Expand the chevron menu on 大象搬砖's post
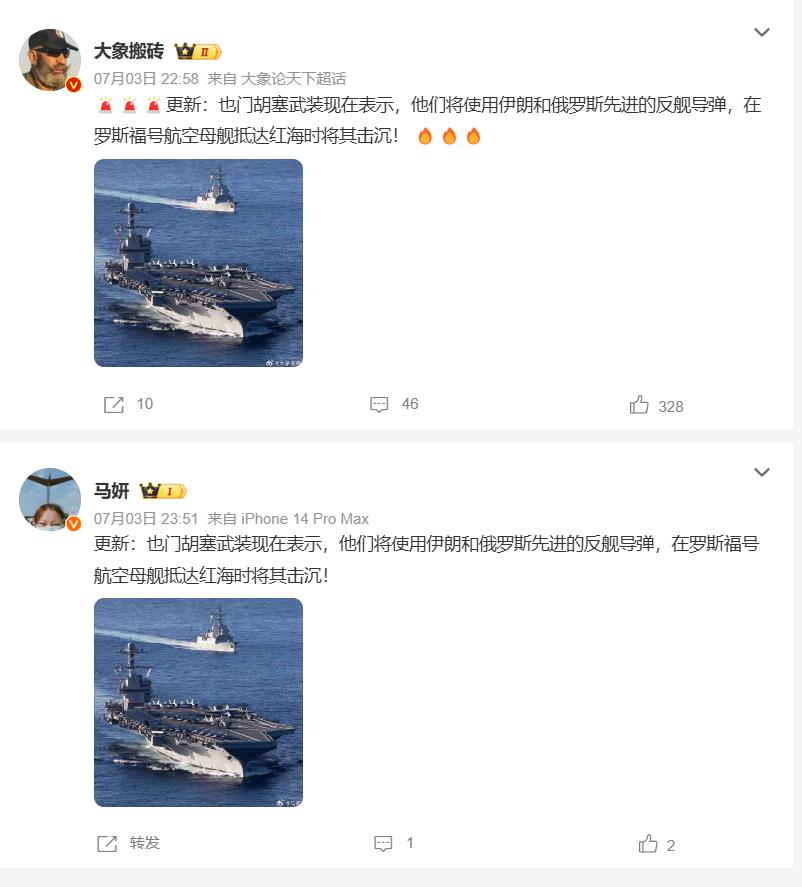Image resolution: width=802 pixels, height=887 pixels. (x=762, y=33)
